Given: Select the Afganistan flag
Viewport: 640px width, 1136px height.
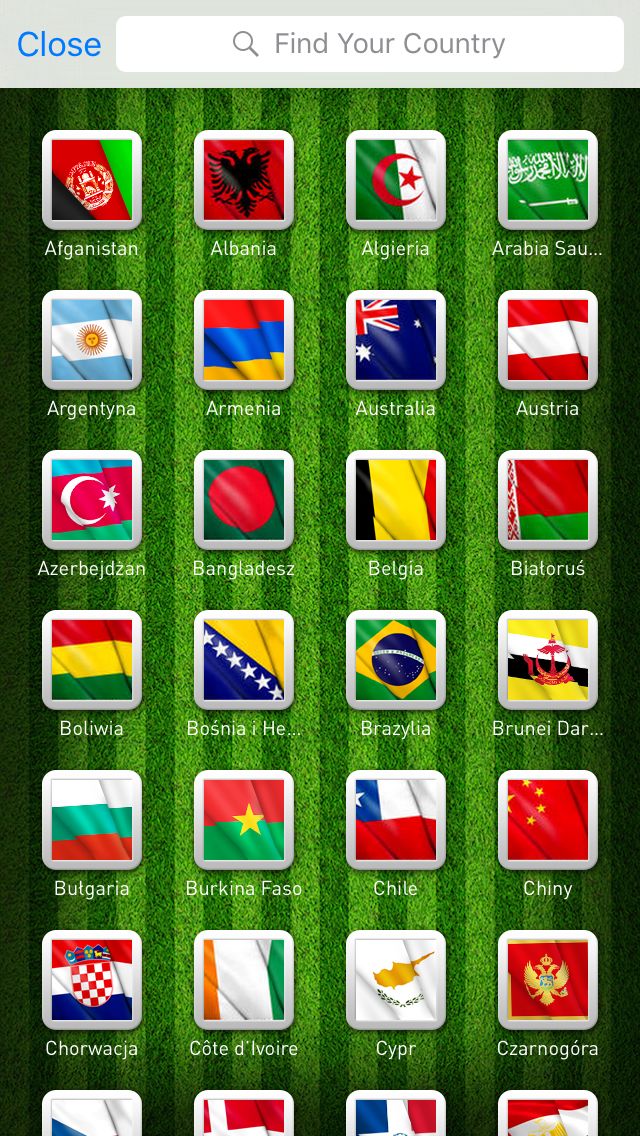Looking at the screenshot, I should tap(92, 180).
